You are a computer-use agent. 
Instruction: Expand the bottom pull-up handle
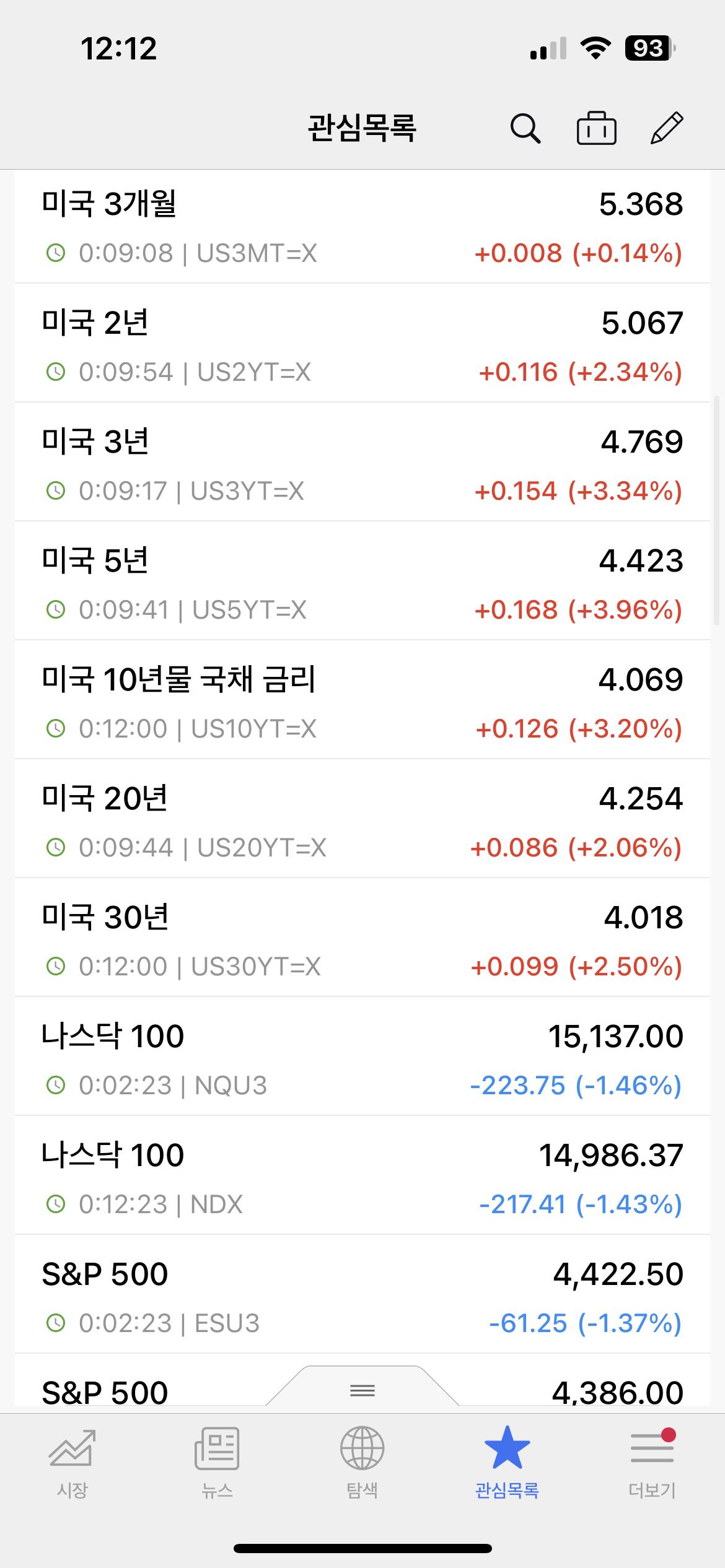pos(362,1391)
